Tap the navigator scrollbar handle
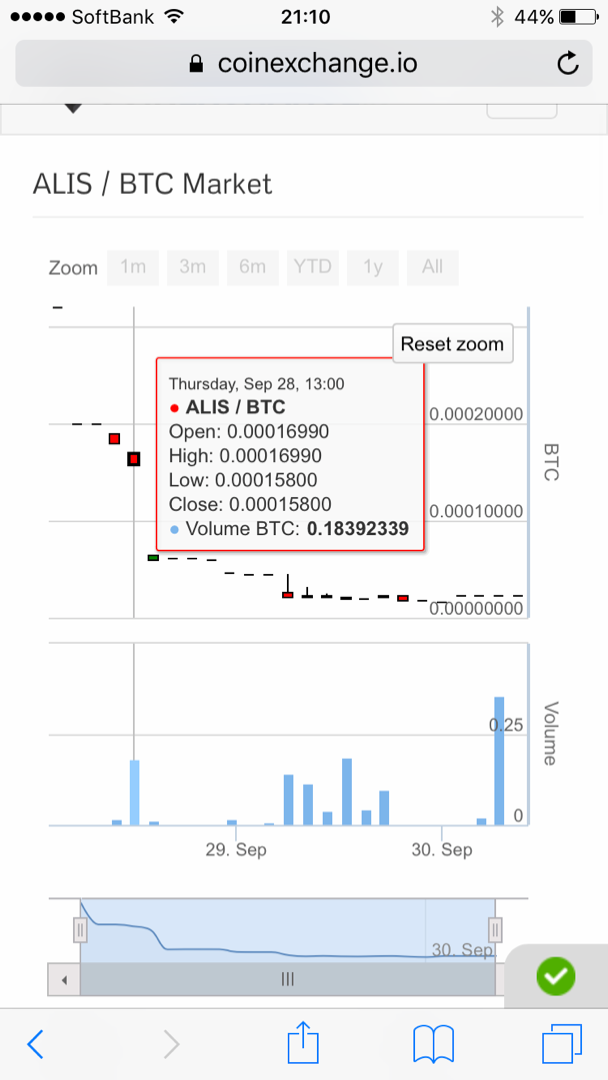This screenshot has width=608, height=1080. (287, 979)
